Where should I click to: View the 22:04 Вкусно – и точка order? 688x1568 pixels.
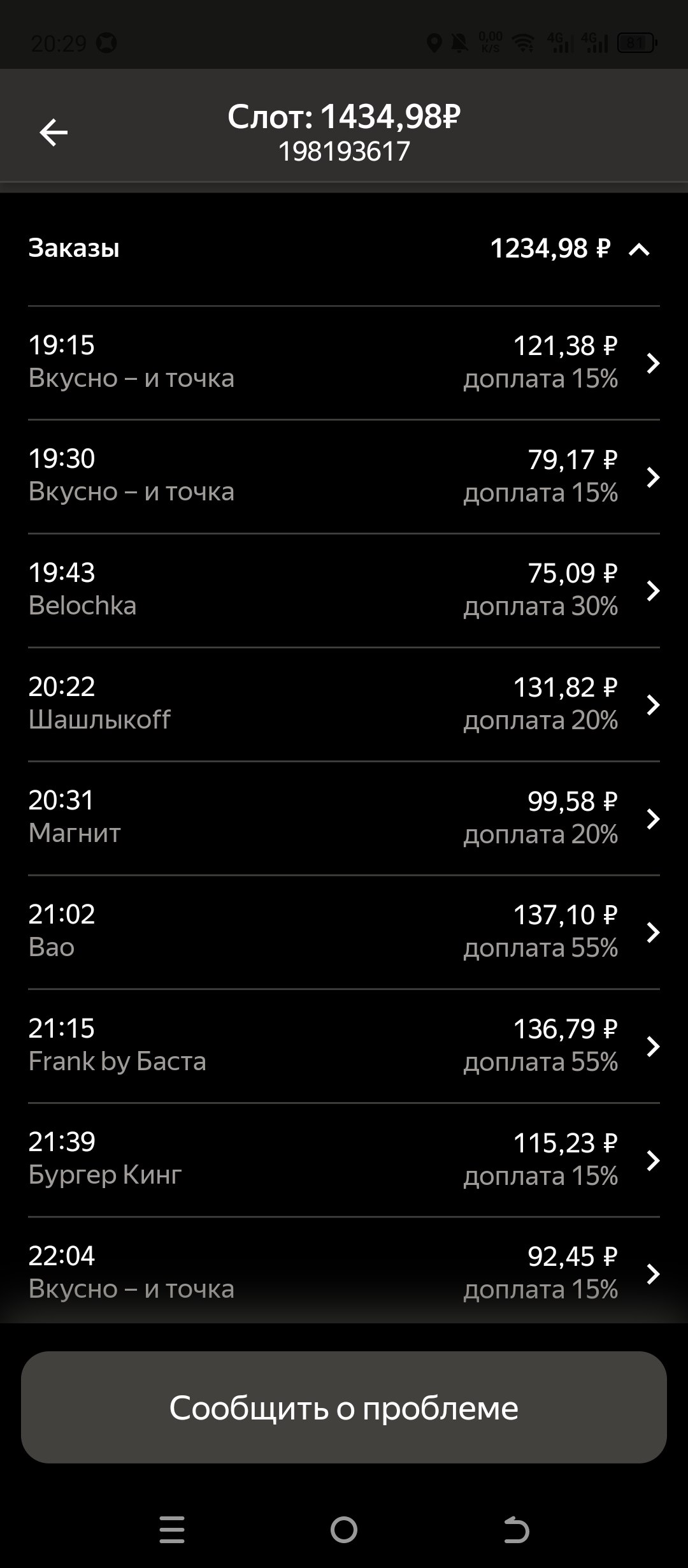(x=344, y=1273)
